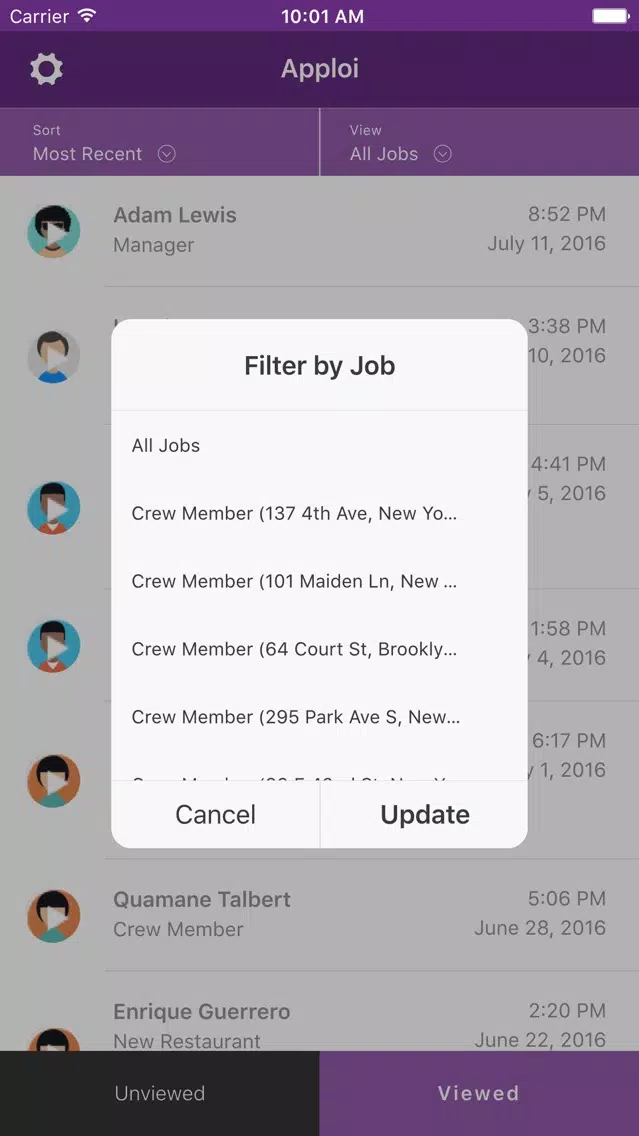The width and height of the screenshot is (639, 1136).
Task: Cancel the Filter by Job dialog
Action: [x=215, y=815]
